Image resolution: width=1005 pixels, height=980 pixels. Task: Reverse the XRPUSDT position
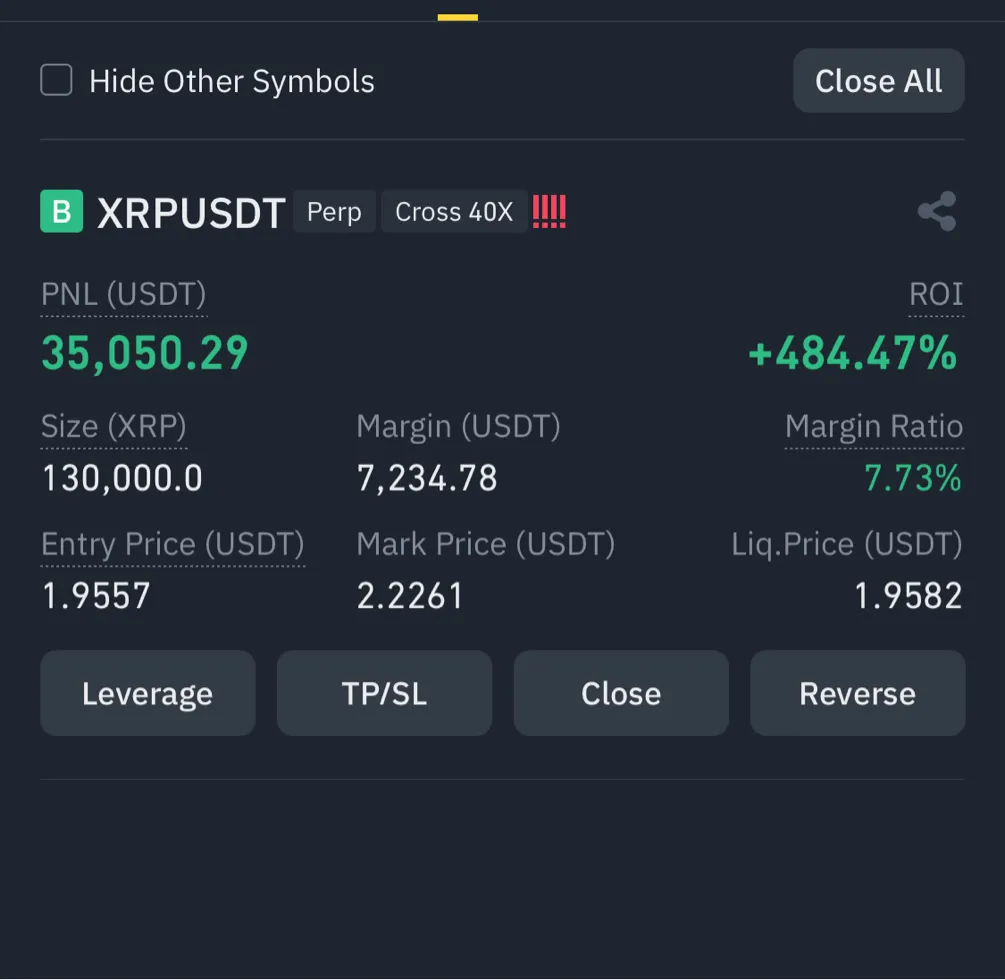857,693
